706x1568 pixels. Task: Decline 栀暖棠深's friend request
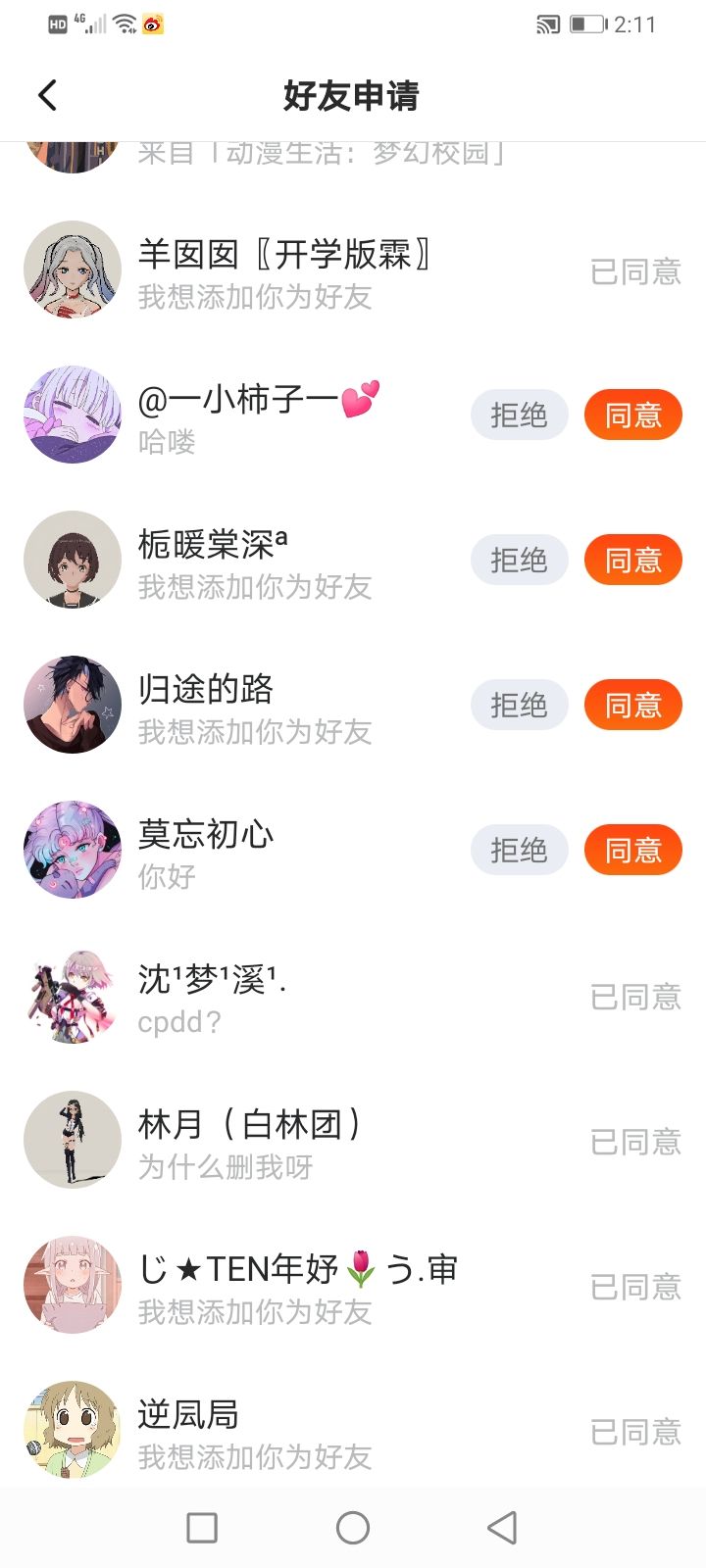pos(519,561)
